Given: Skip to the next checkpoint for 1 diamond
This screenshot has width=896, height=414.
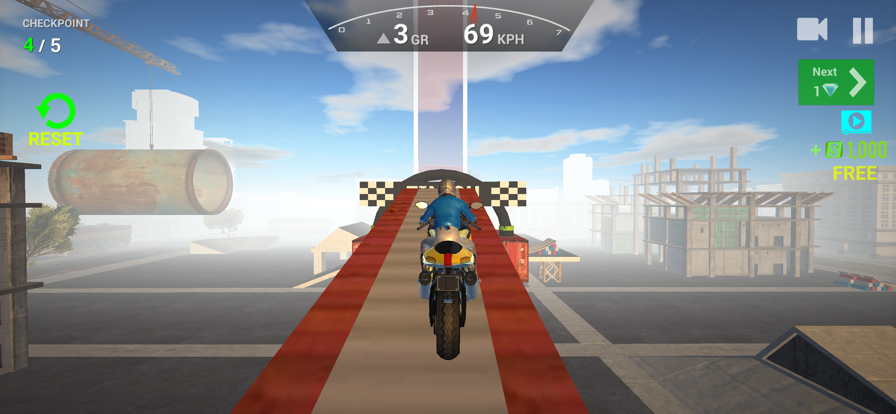Looking at the screenshot, I should pos(835,82).
